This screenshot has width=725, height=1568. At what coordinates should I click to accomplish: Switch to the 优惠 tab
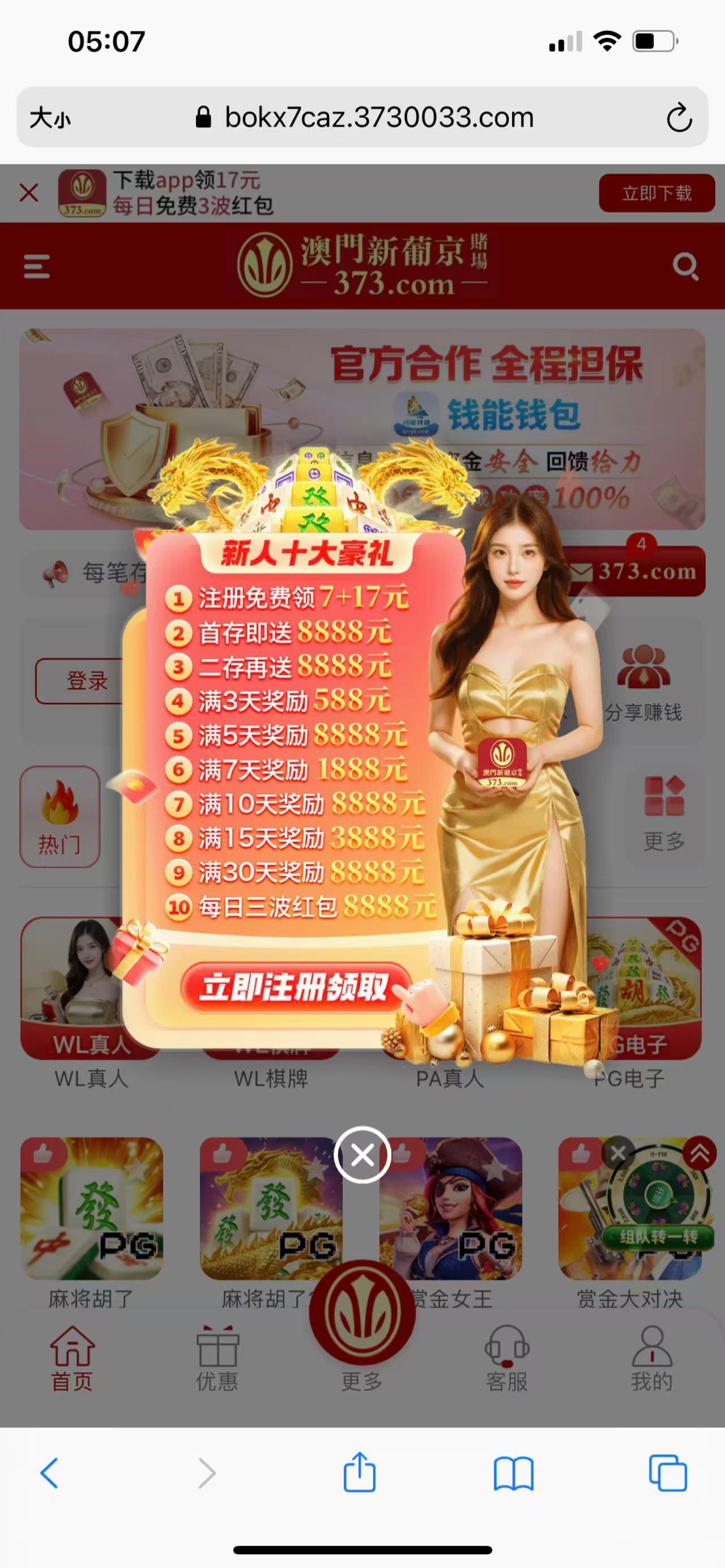point(217,1359)
